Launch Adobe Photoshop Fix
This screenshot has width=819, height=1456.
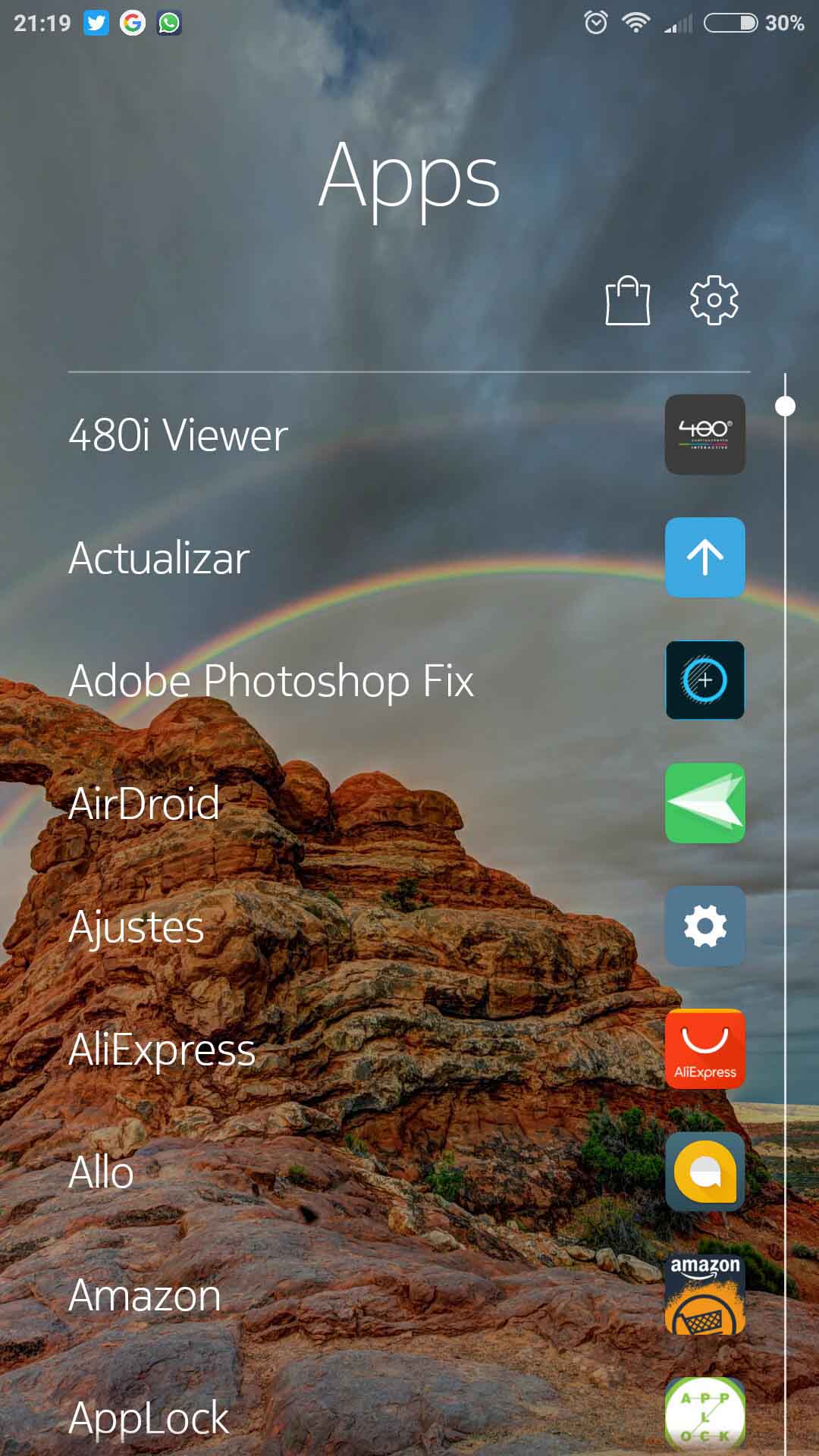(407, 680)
